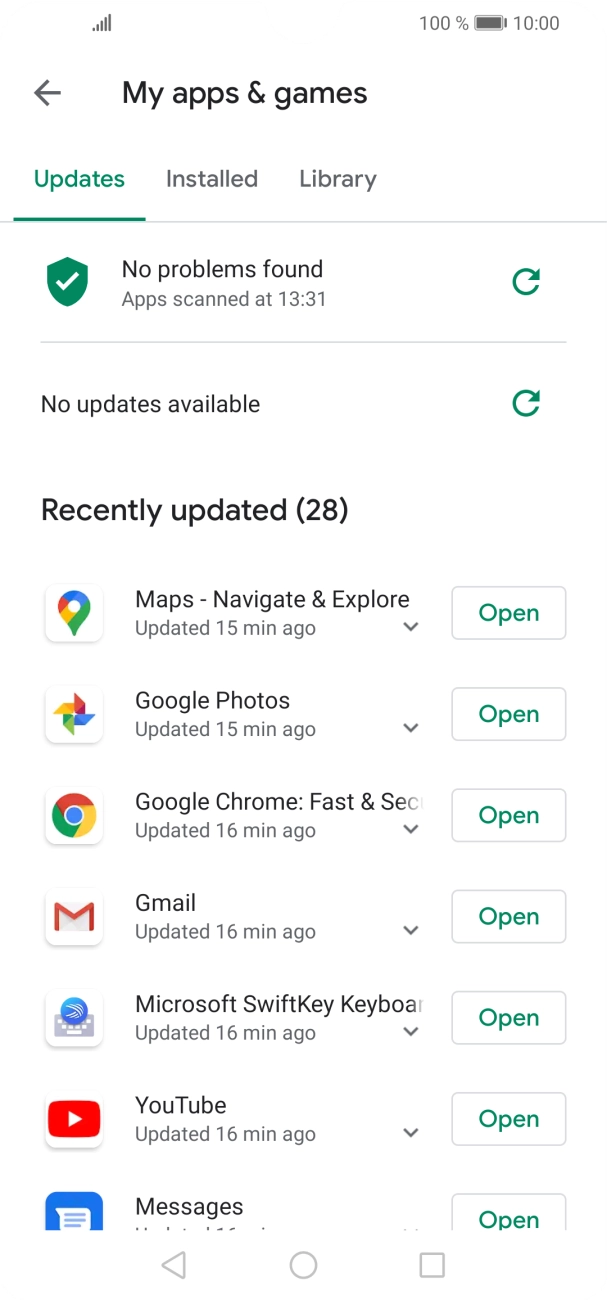Image resolution: width=607 pixels, height=1300 pixels.
Task: Select the Updates tab
Action: [x=79, y=179]
